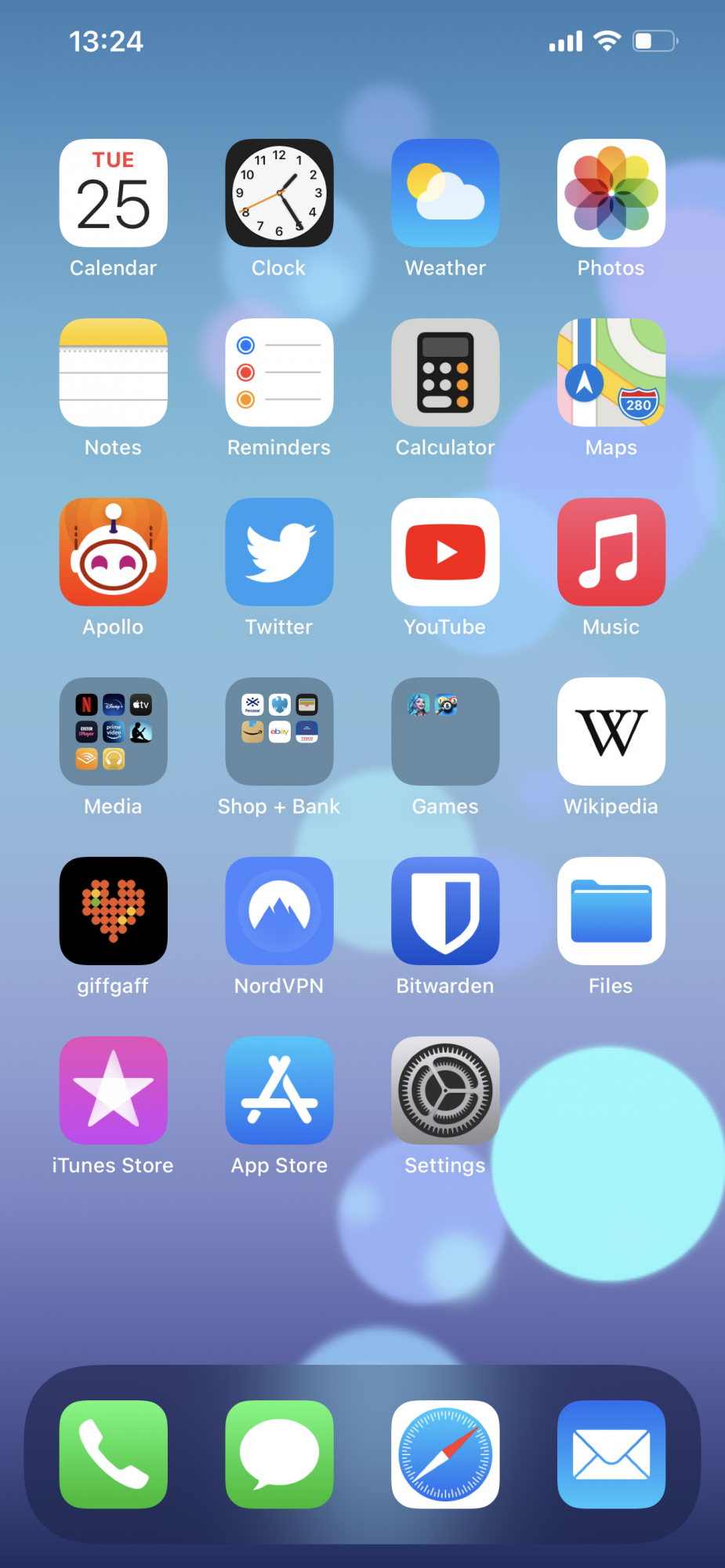This screenshot has height=1568, width=725.
Task: Launch Maps
Action: click(x=611, y=372)
